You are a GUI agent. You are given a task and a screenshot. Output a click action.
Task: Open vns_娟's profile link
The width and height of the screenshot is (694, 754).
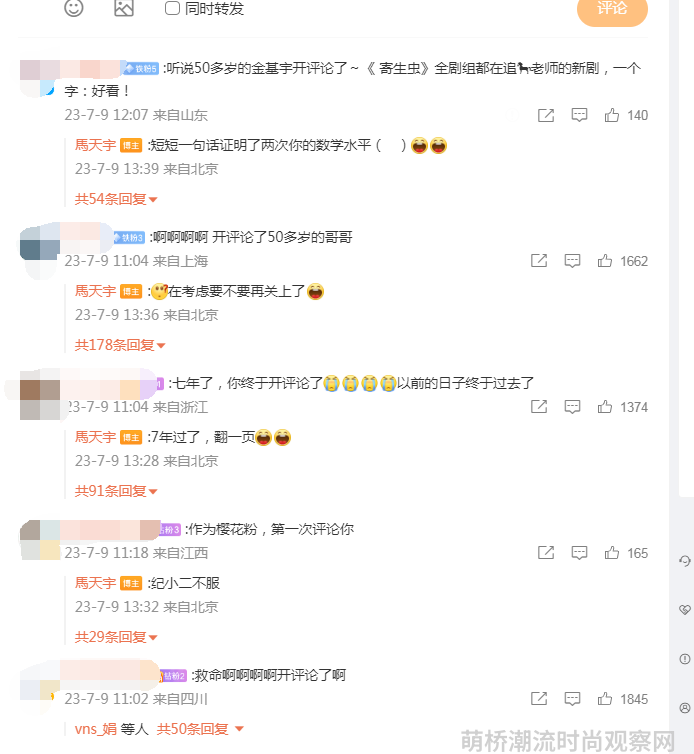pos(95,729)
